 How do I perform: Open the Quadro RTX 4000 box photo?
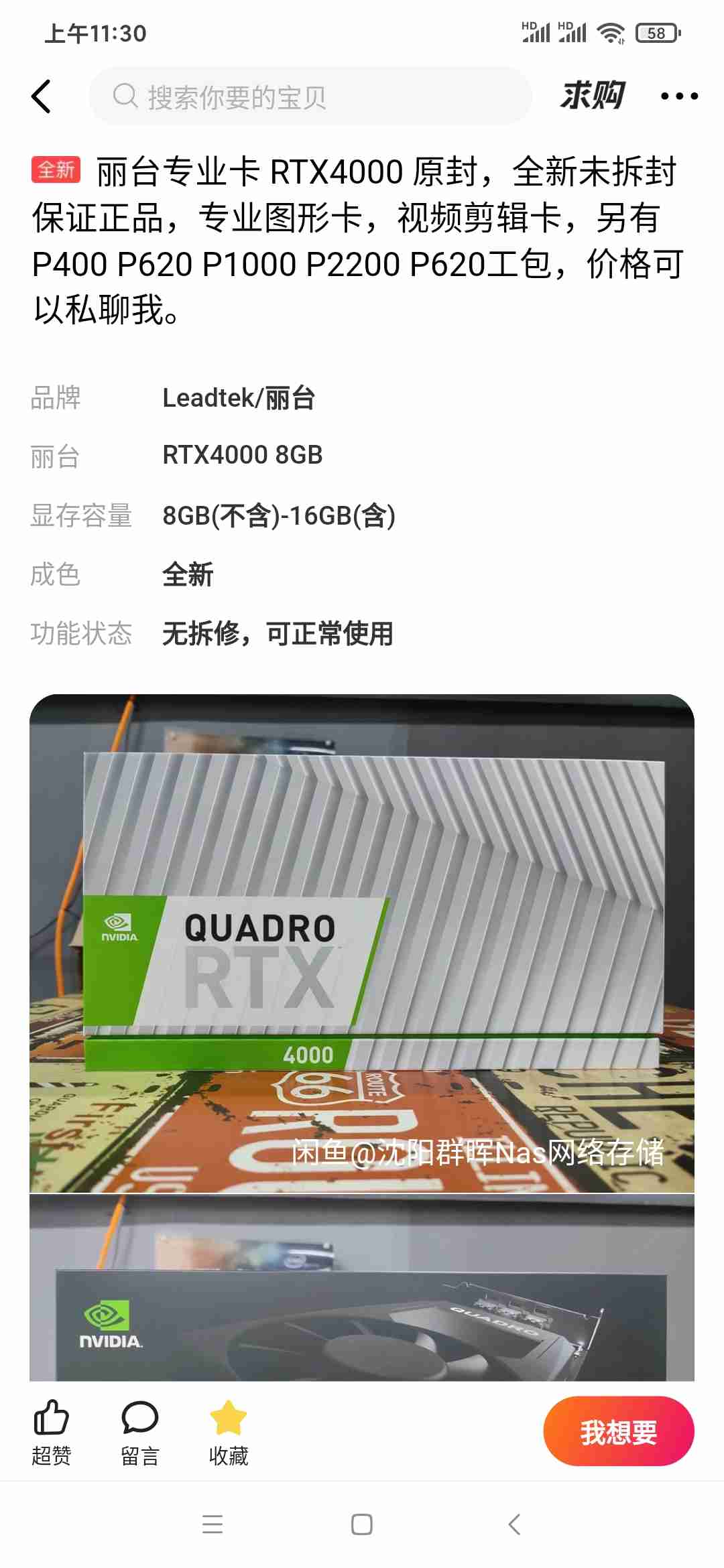click(362, 943)
